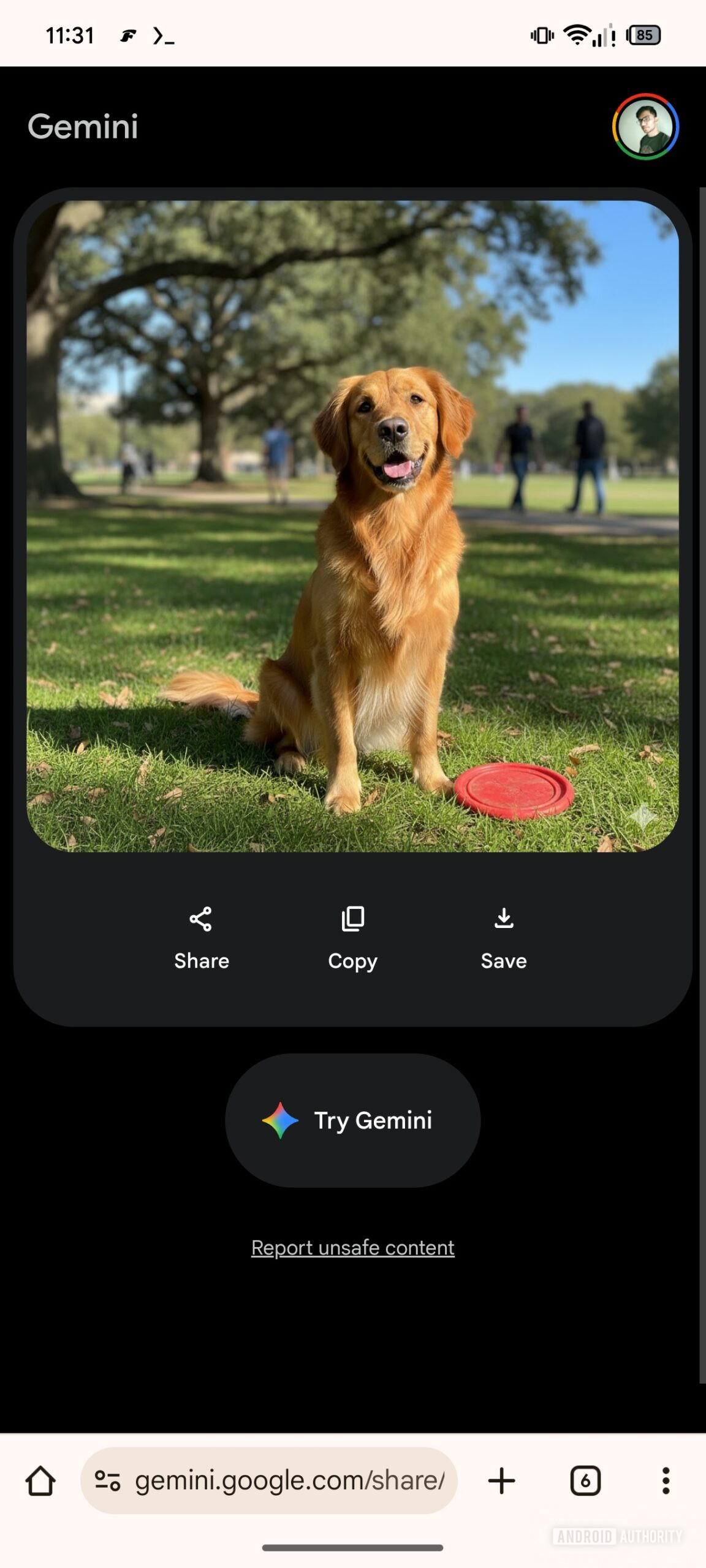
Task: Open the browser overflow menu
Action: click(x=666, y=1481)
